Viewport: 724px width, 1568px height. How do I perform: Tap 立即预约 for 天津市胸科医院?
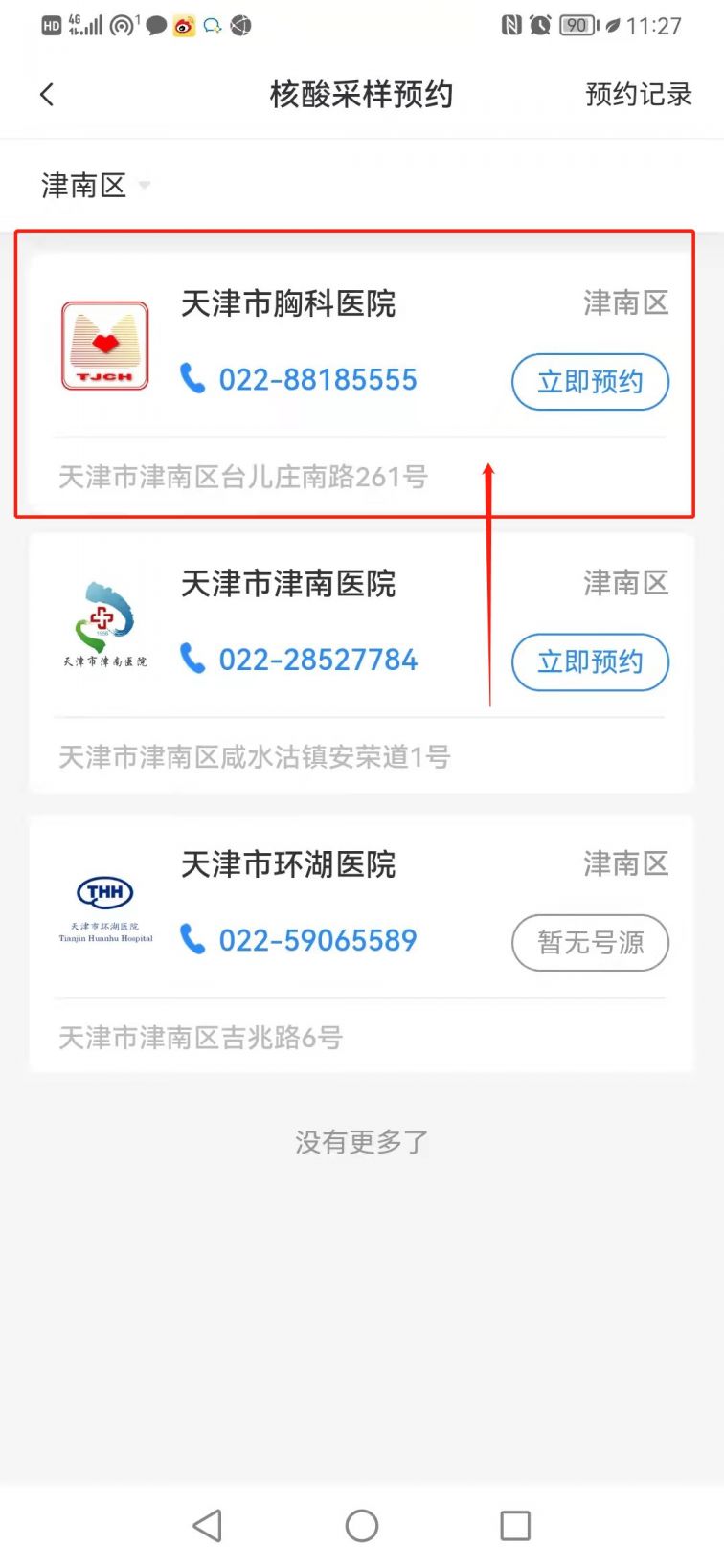590,382
